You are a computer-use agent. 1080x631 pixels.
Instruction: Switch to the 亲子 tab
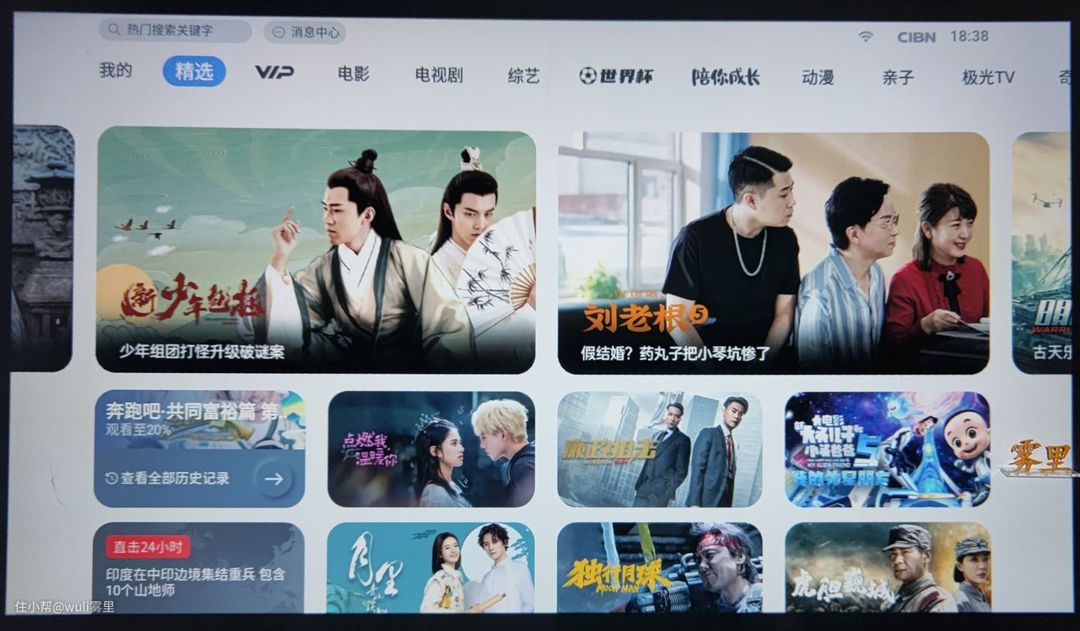(x=897, y=77)
